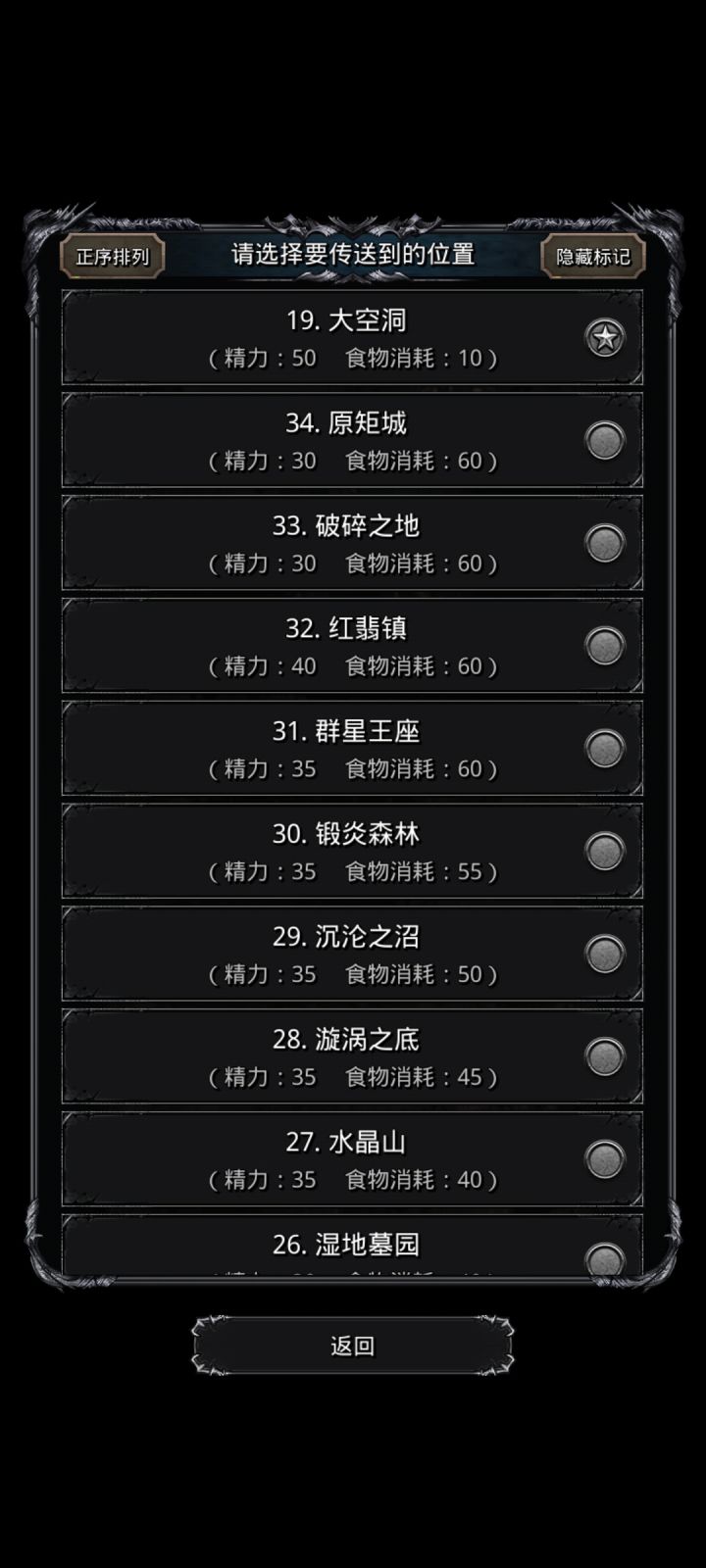Click the circle marker beside 破碎之地
Screen dimensions: 706x1568
point(605,543)
